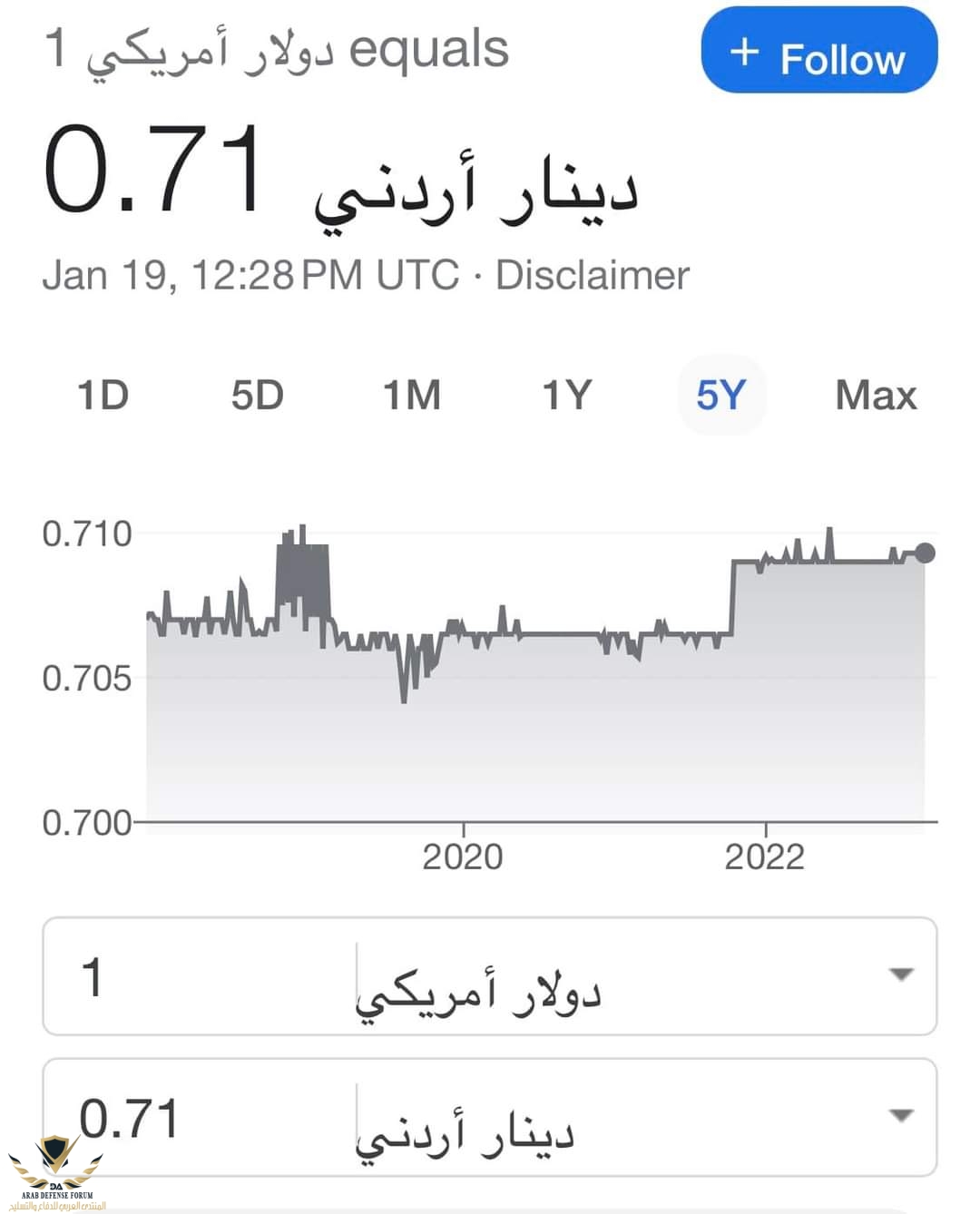980x1214 pixels.
Task: Open the دينار أردني currency dropdown
Action: [644, 1118]
